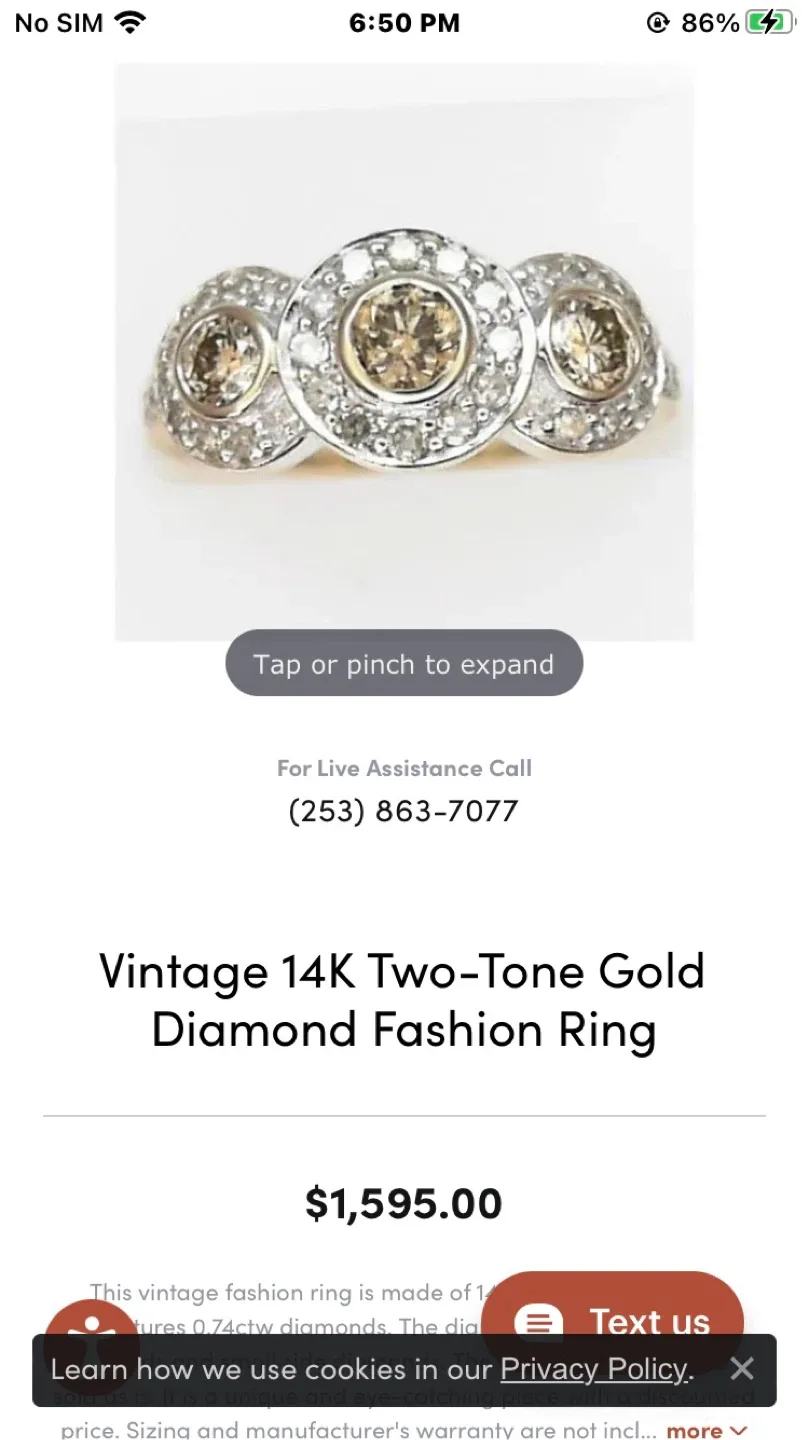Tap the No SIM indicator
The height and width of the screenshot is (1440, 809).
(x=57, y=21)
